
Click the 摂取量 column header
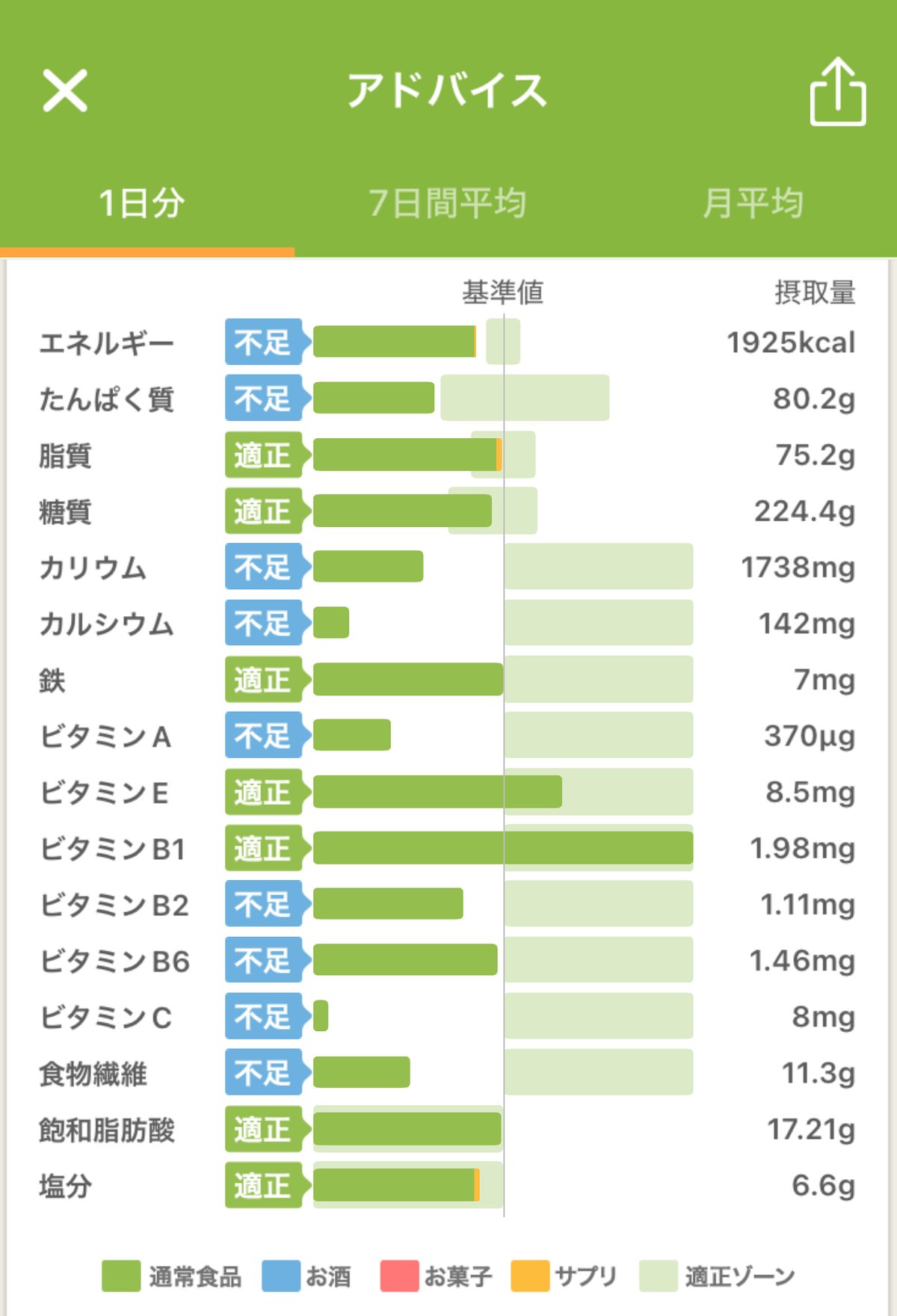point(815,292)
